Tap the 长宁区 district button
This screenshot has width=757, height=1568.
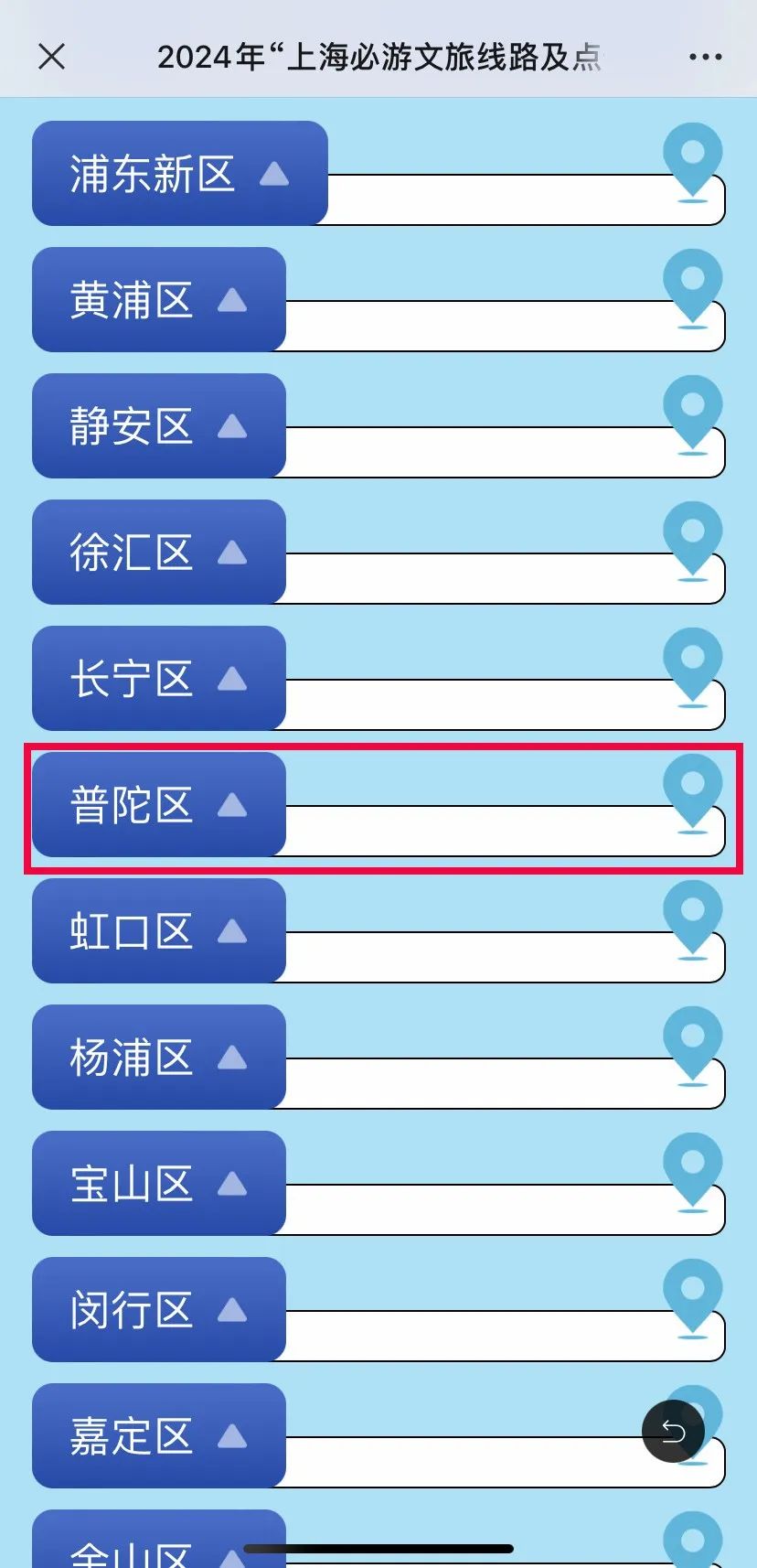click(x=158, y=678)
